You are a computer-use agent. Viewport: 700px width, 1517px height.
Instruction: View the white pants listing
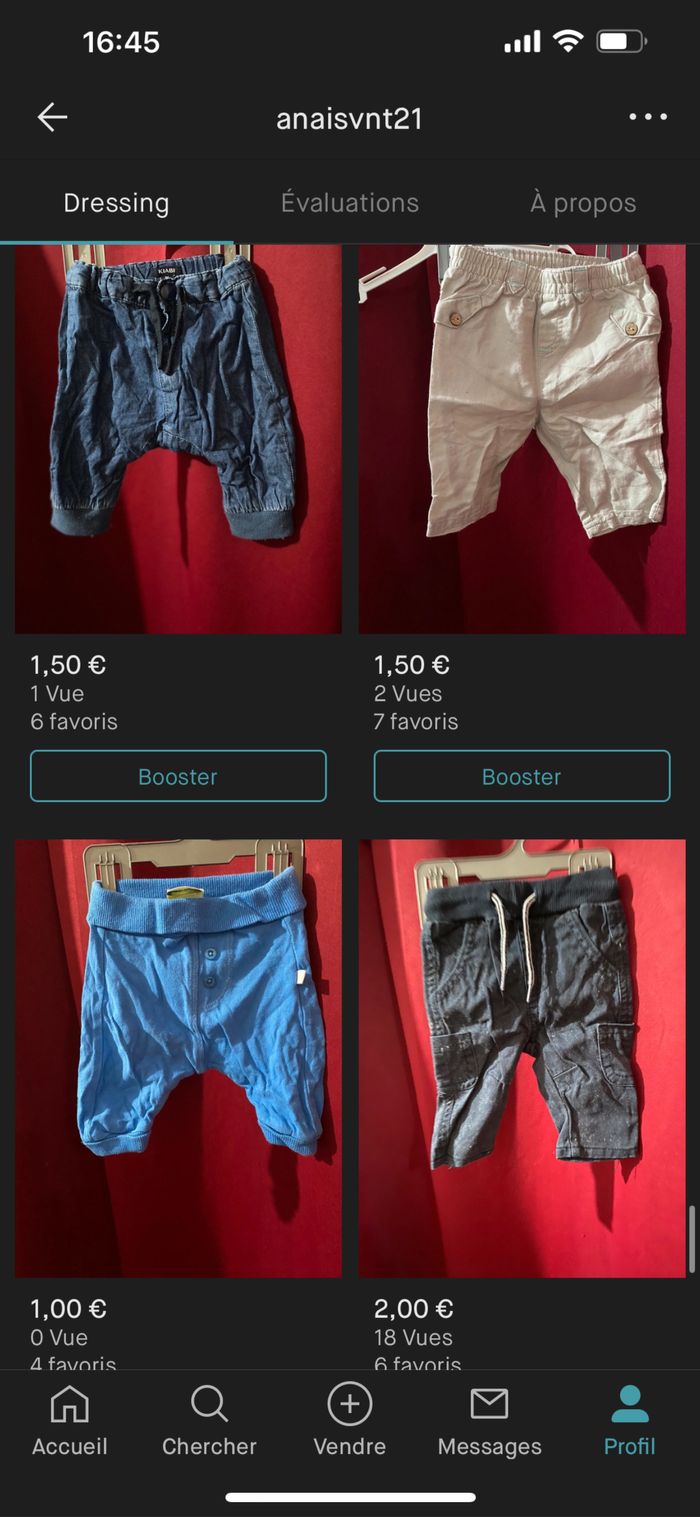(x=522, y=438)
